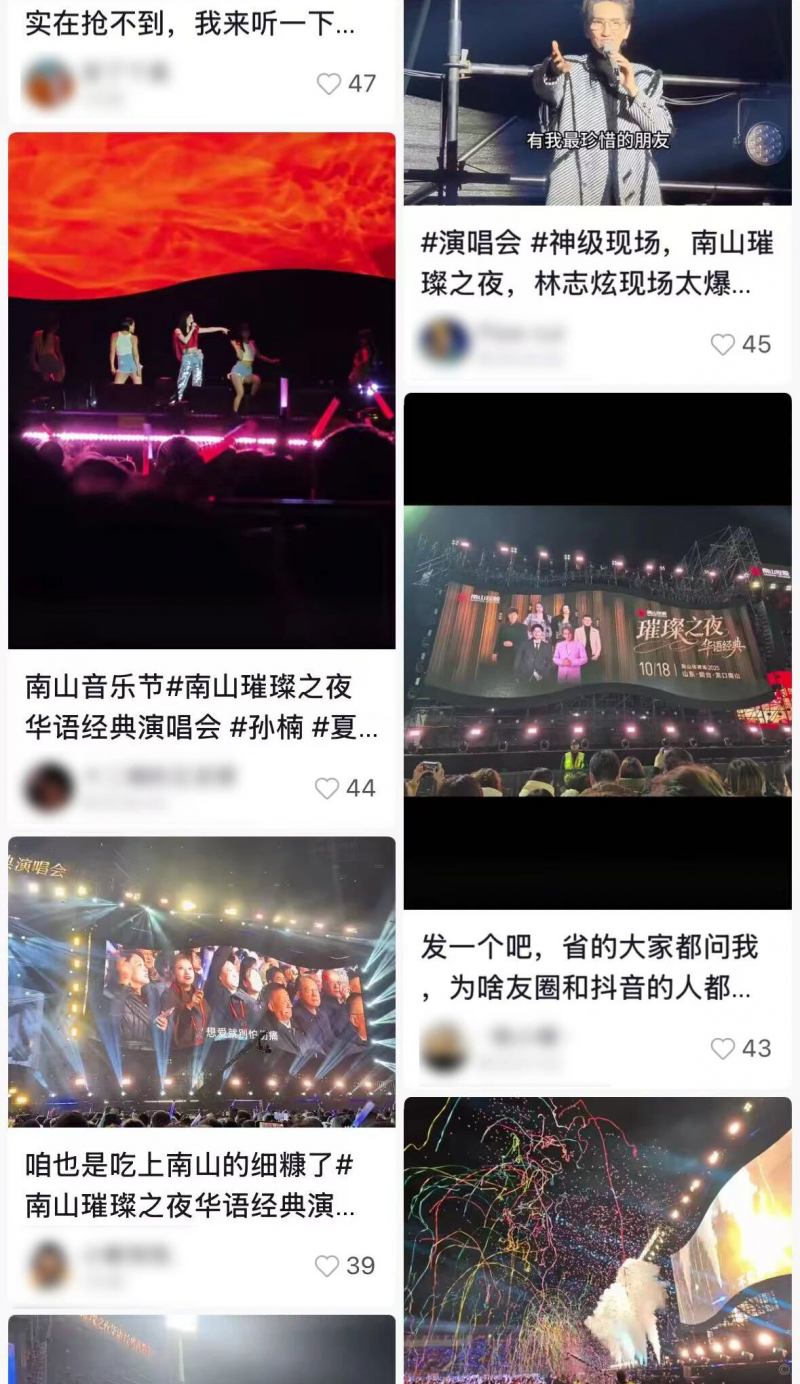Like the 林志炫现场太爆 post
This screenshot has height=1384, width=800.
coord(723,345)
